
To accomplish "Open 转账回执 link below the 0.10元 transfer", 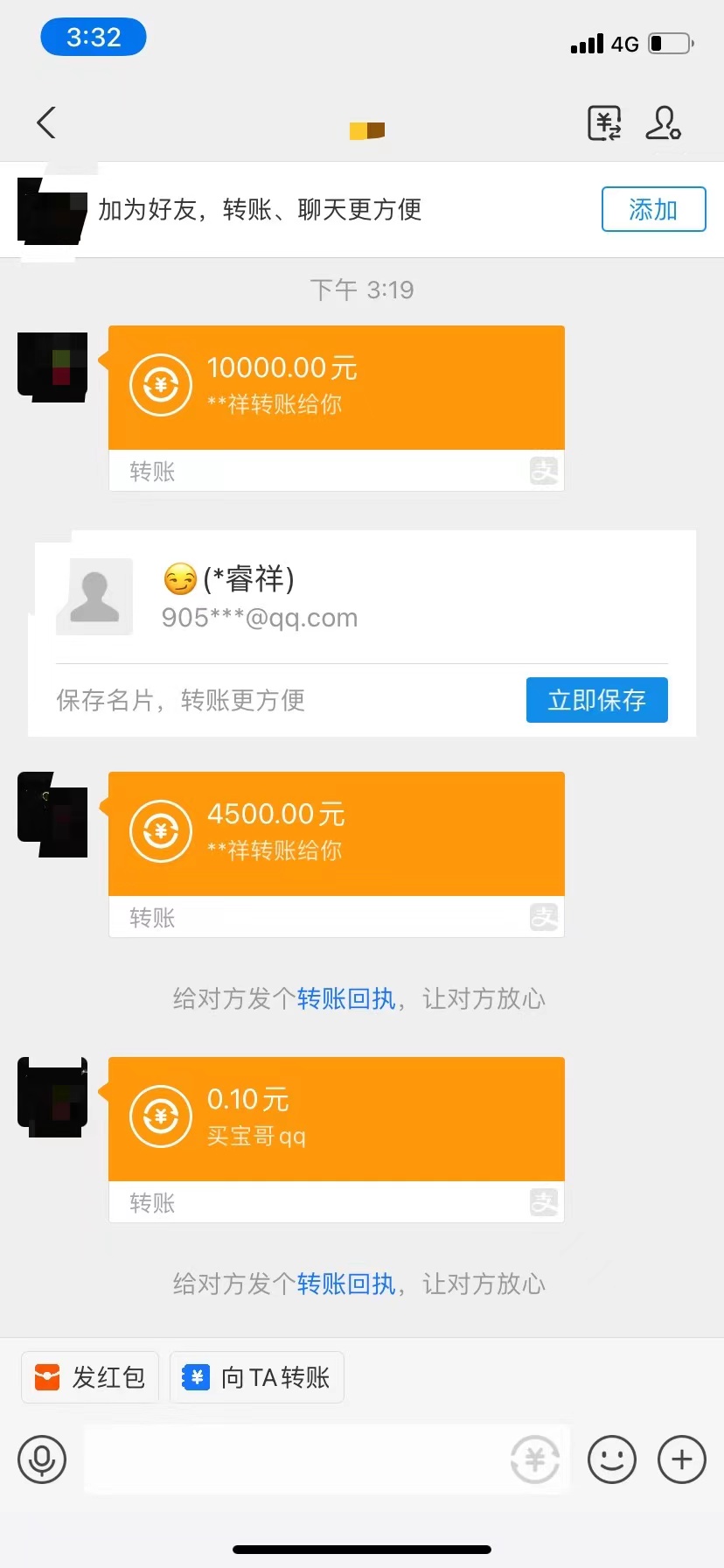I will tap(345, 1284).
